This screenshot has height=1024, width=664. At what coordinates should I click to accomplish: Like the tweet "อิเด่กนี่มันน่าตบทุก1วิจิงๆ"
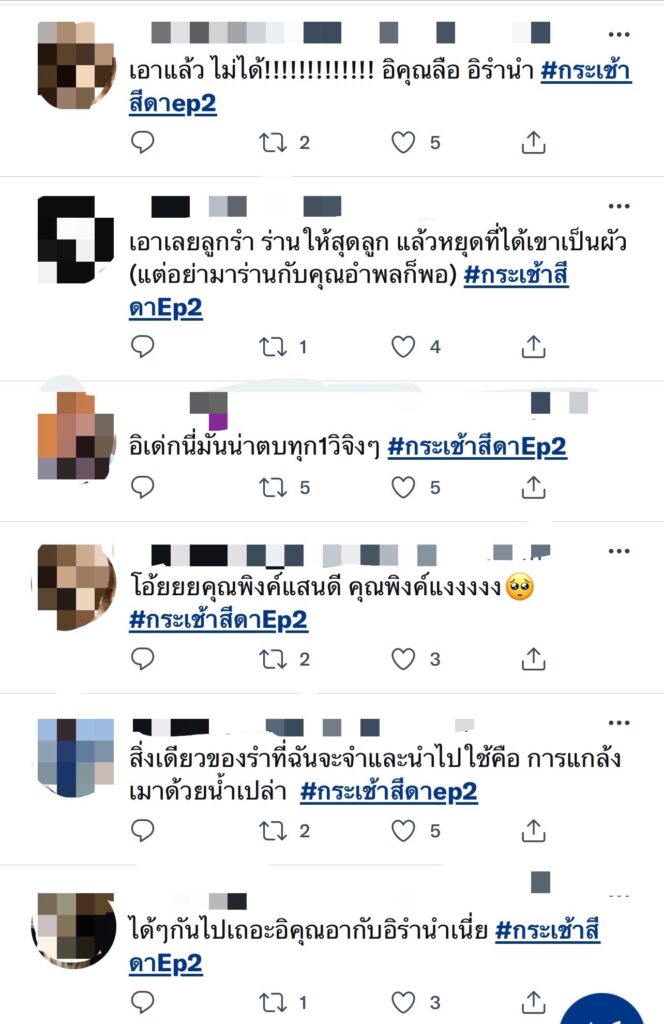point(403,487)
